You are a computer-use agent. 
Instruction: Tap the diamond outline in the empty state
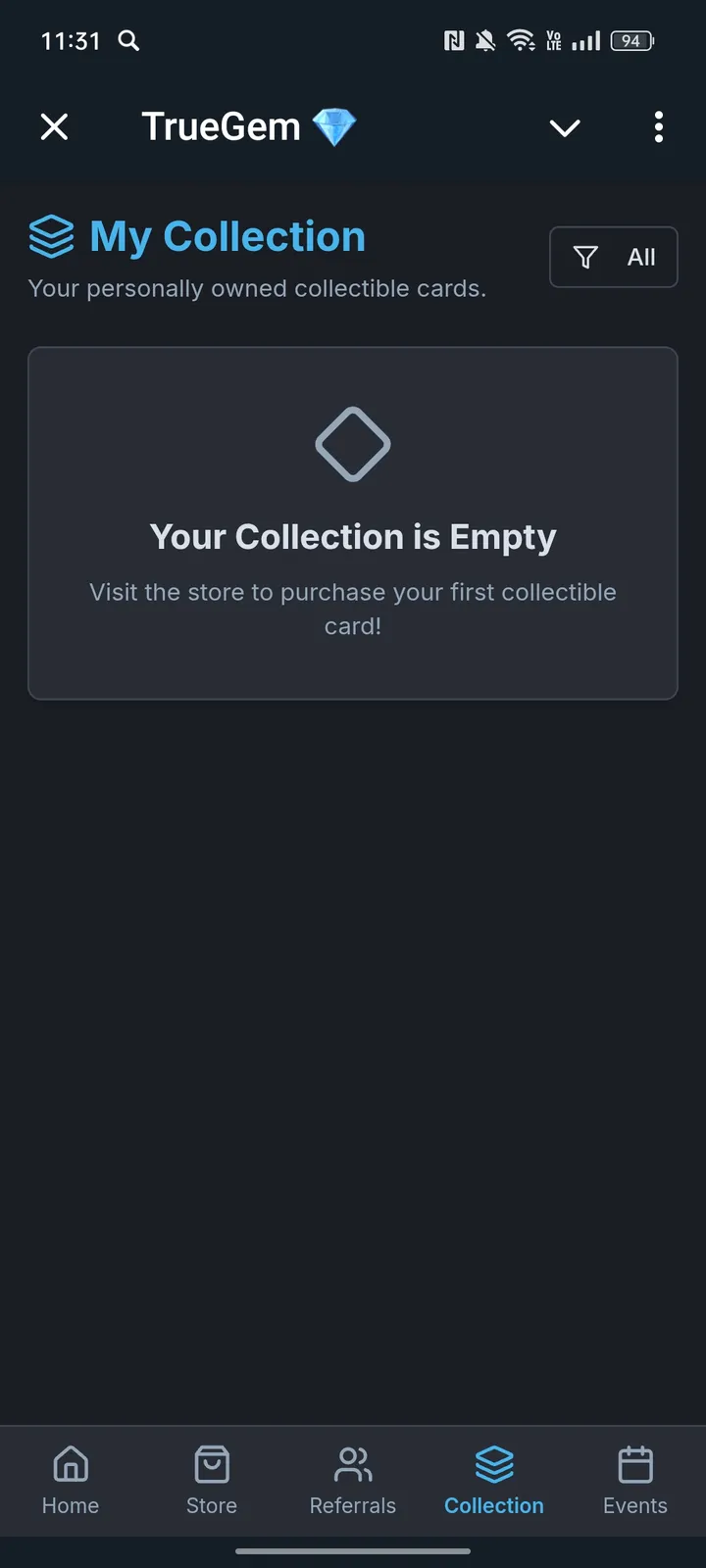tap(353, 443)
